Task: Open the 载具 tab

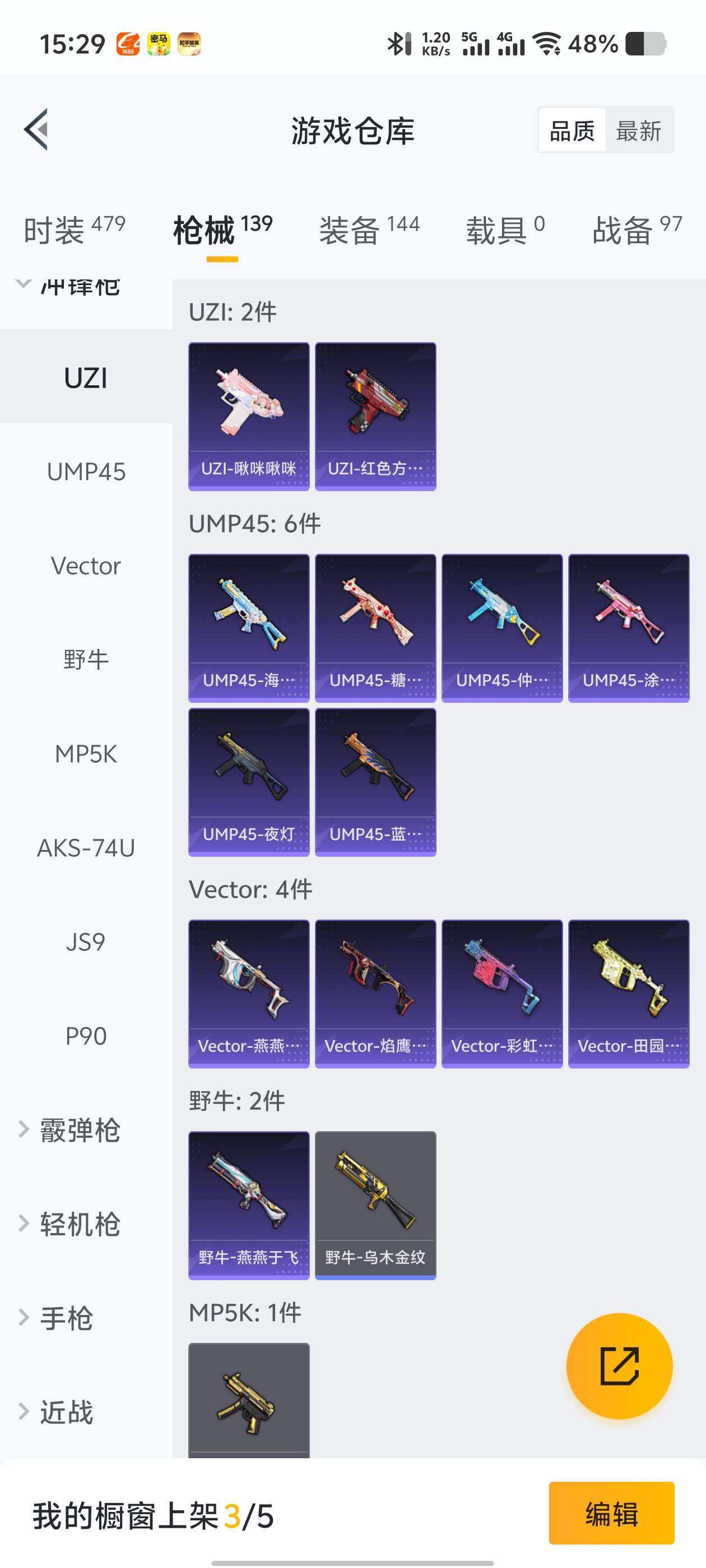Action: [x=505, y=230]
